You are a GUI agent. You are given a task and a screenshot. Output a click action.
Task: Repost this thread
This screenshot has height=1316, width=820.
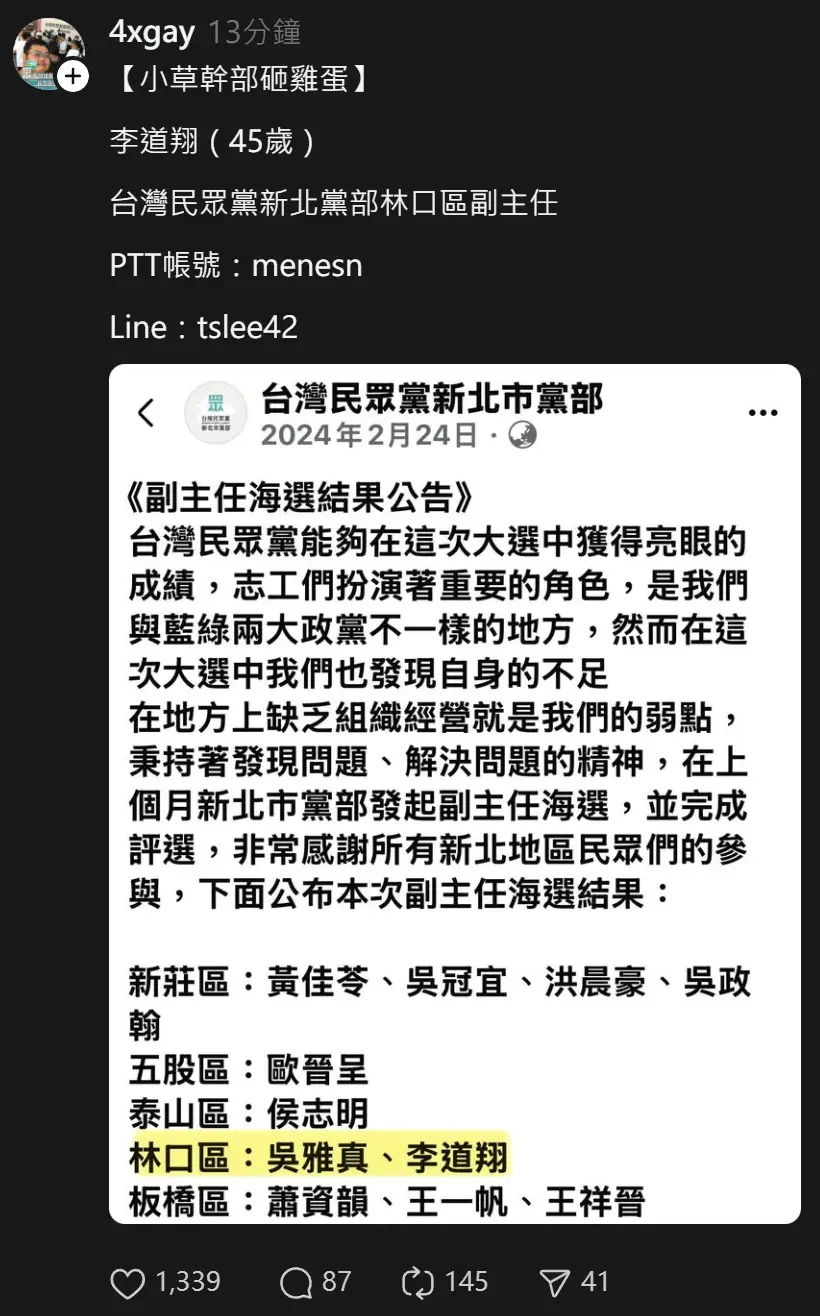[417, 1282]
